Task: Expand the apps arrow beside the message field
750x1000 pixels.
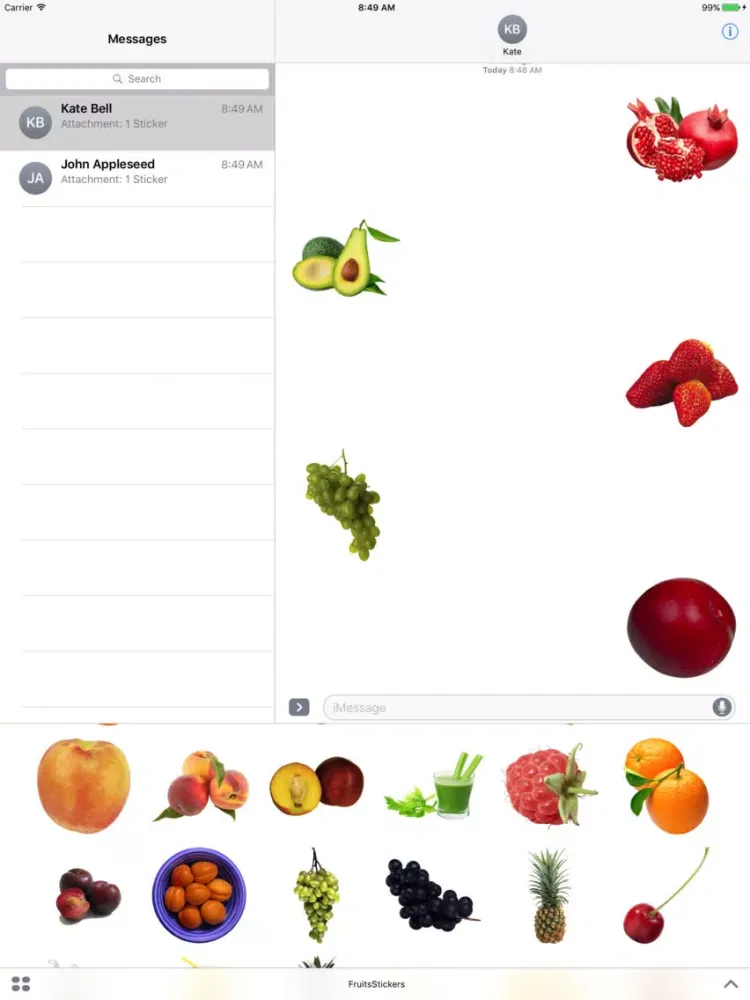Action: coord(299,707)
